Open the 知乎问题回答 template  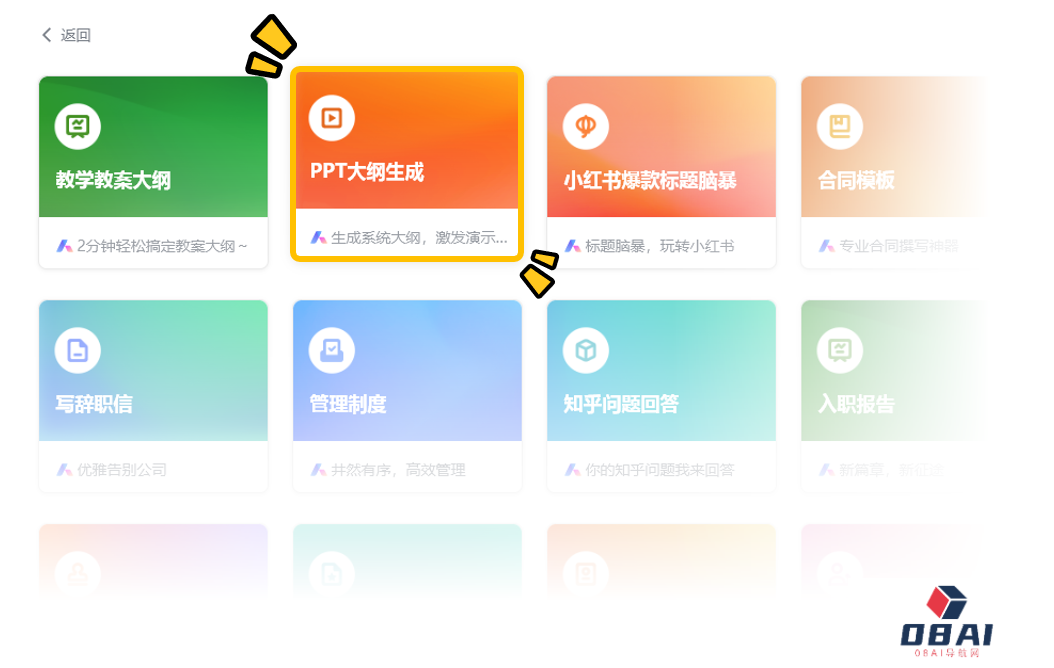coord(661,395)
